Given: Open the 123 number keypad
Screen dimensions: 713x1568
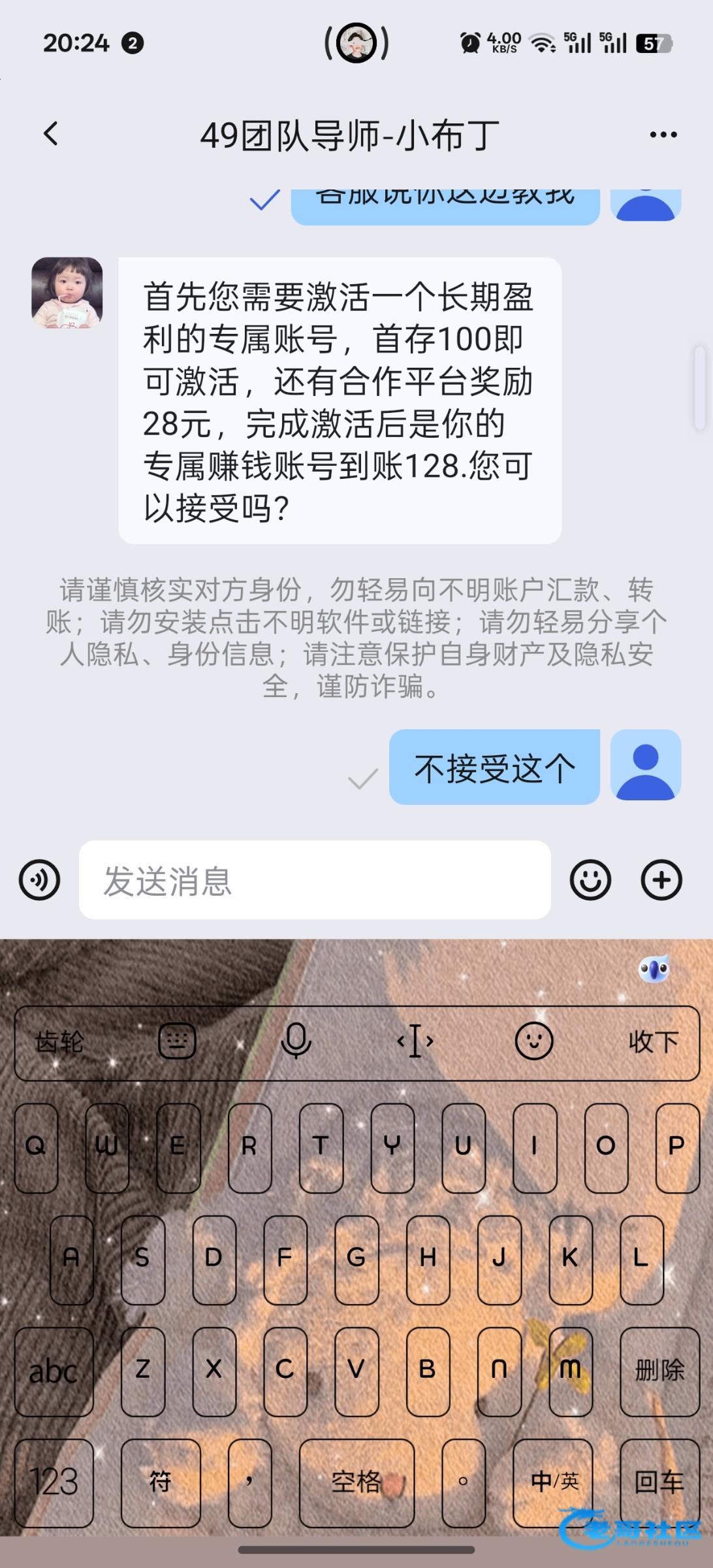Looking at the screenshot, I should (x=54, y=1481).
